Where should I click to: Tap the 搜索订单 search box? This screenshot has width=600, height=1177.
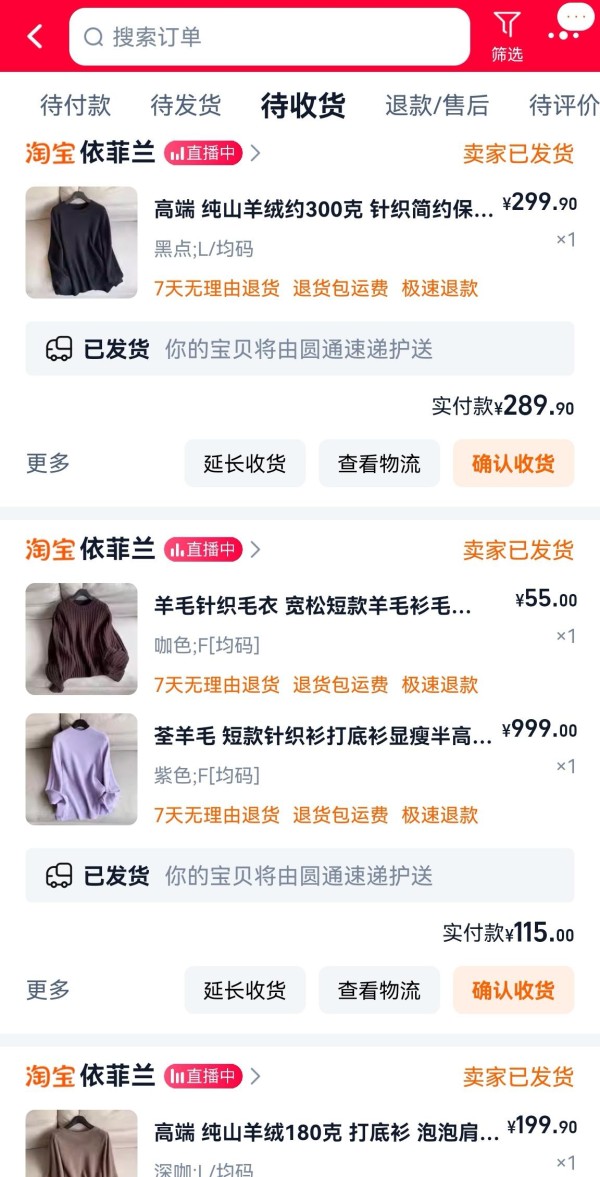click(x=270, y=37)
